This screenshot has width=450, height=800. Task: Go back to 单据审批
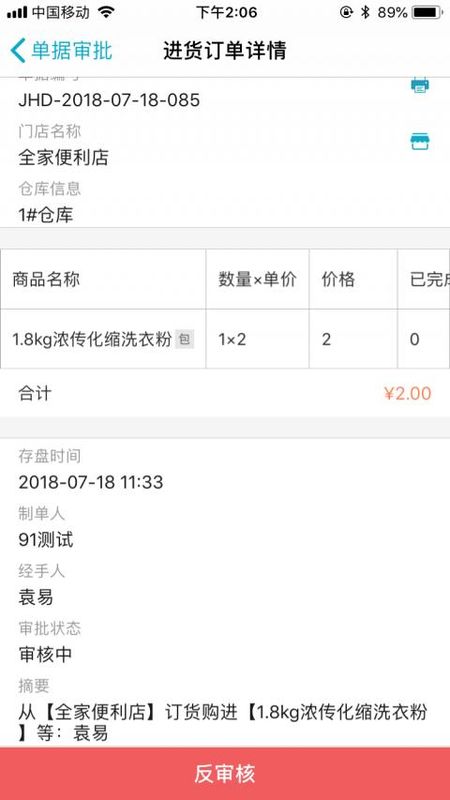pyautogui.click(x=61, y=51)
